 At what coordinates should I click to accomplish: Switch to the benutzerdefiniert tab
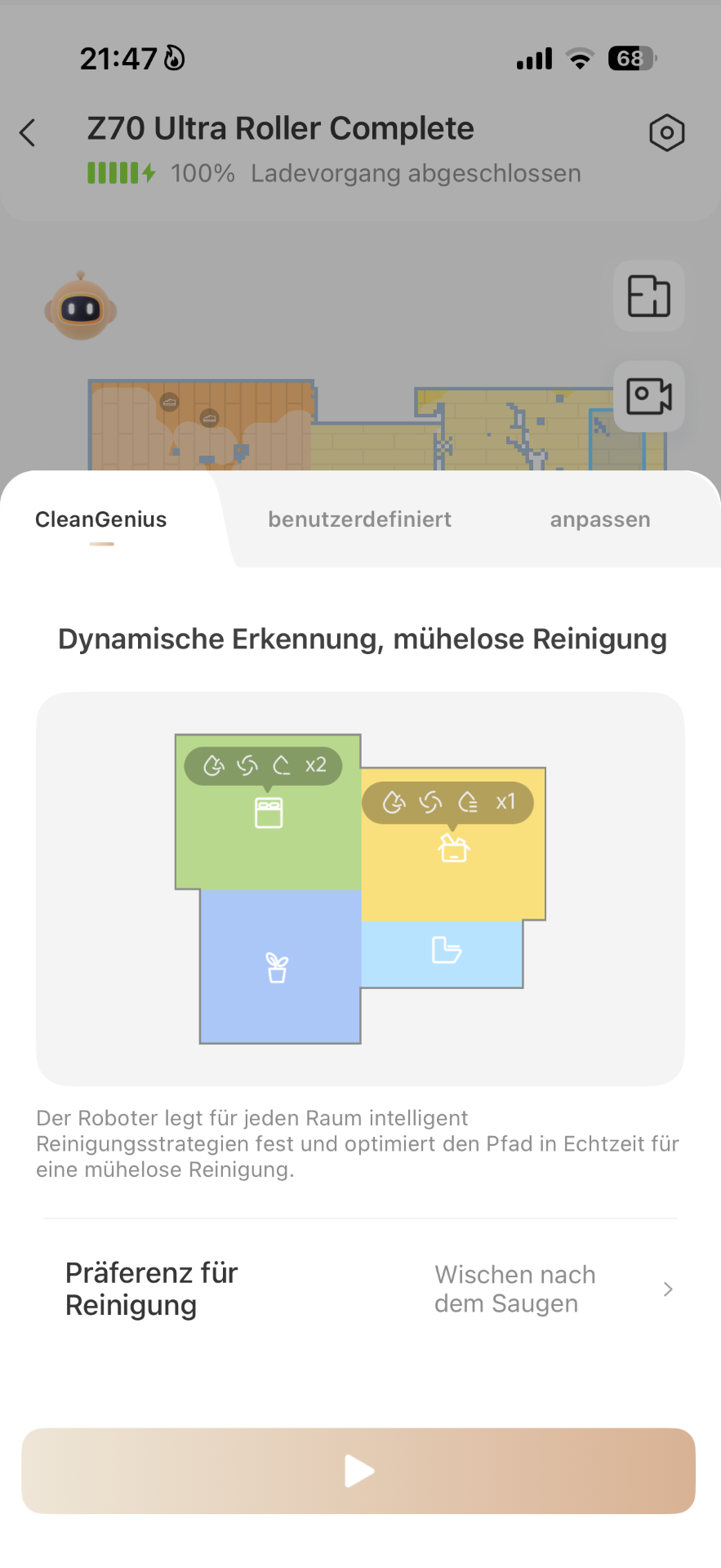pos(359,519)
